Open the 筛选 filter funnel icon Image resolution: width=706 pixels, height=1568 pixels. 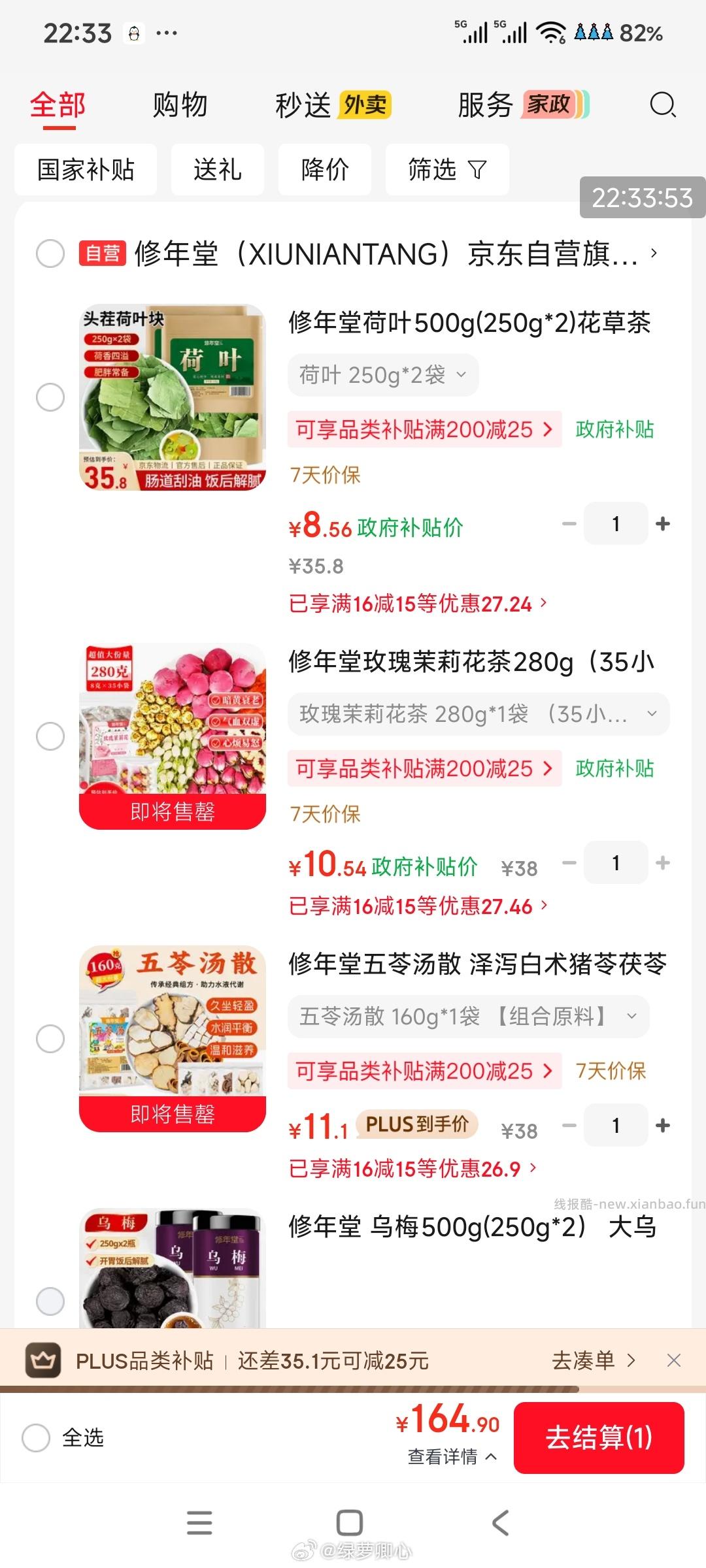tap(476, 169)
